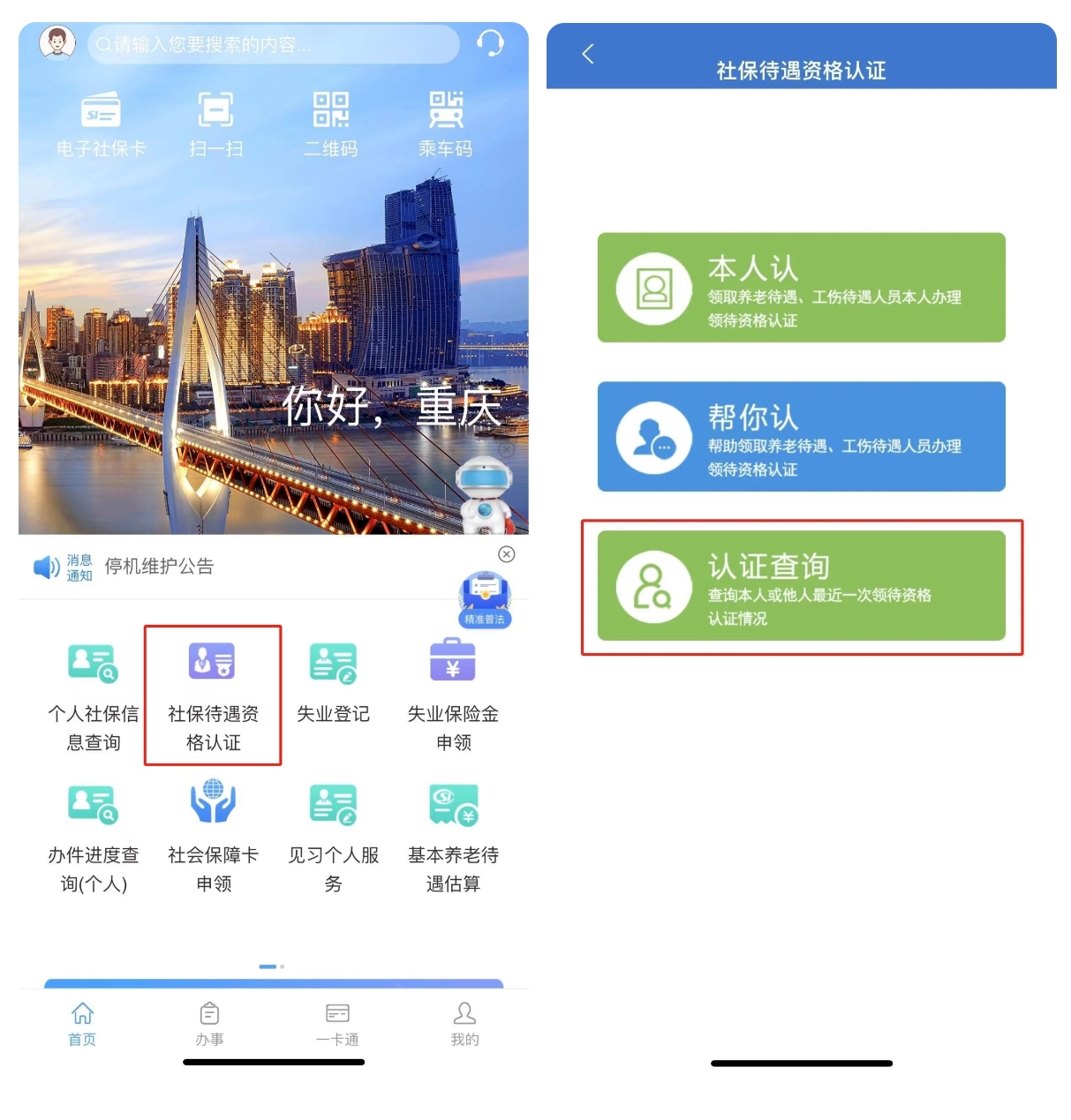Show 二维码
This screenshot has width=1071, height=1120.
coord(331,124)
